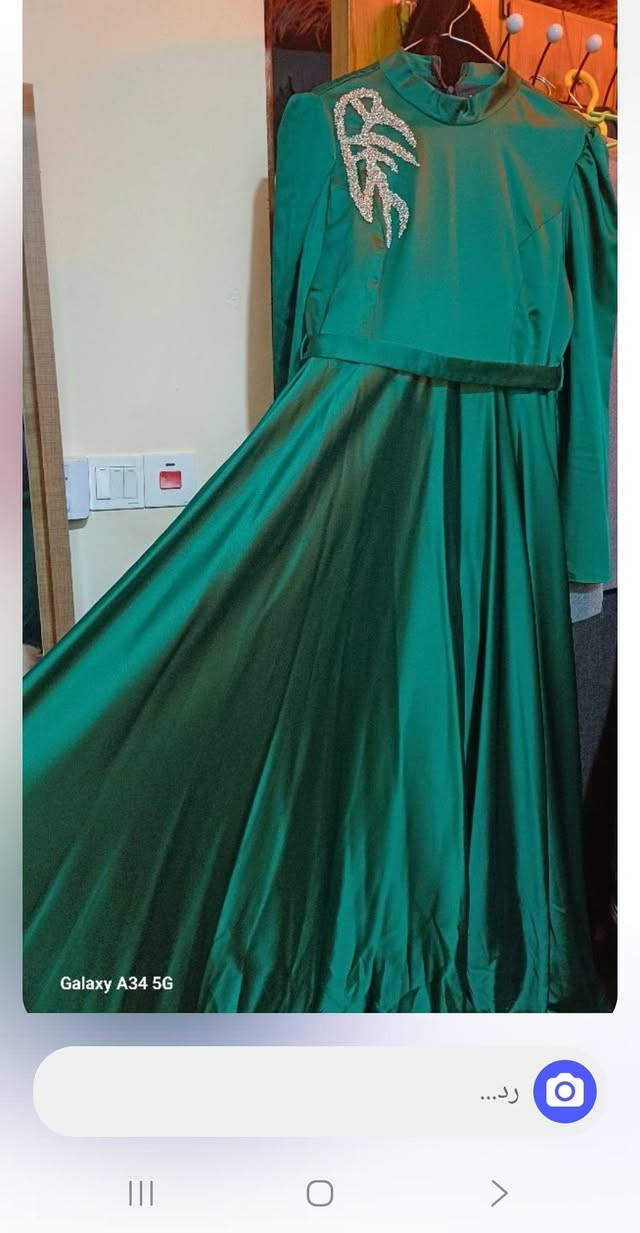Viewport: 640px width, 1233px height.
Task: Open recent apps from navigation bar
Action: pos(141,1193)
